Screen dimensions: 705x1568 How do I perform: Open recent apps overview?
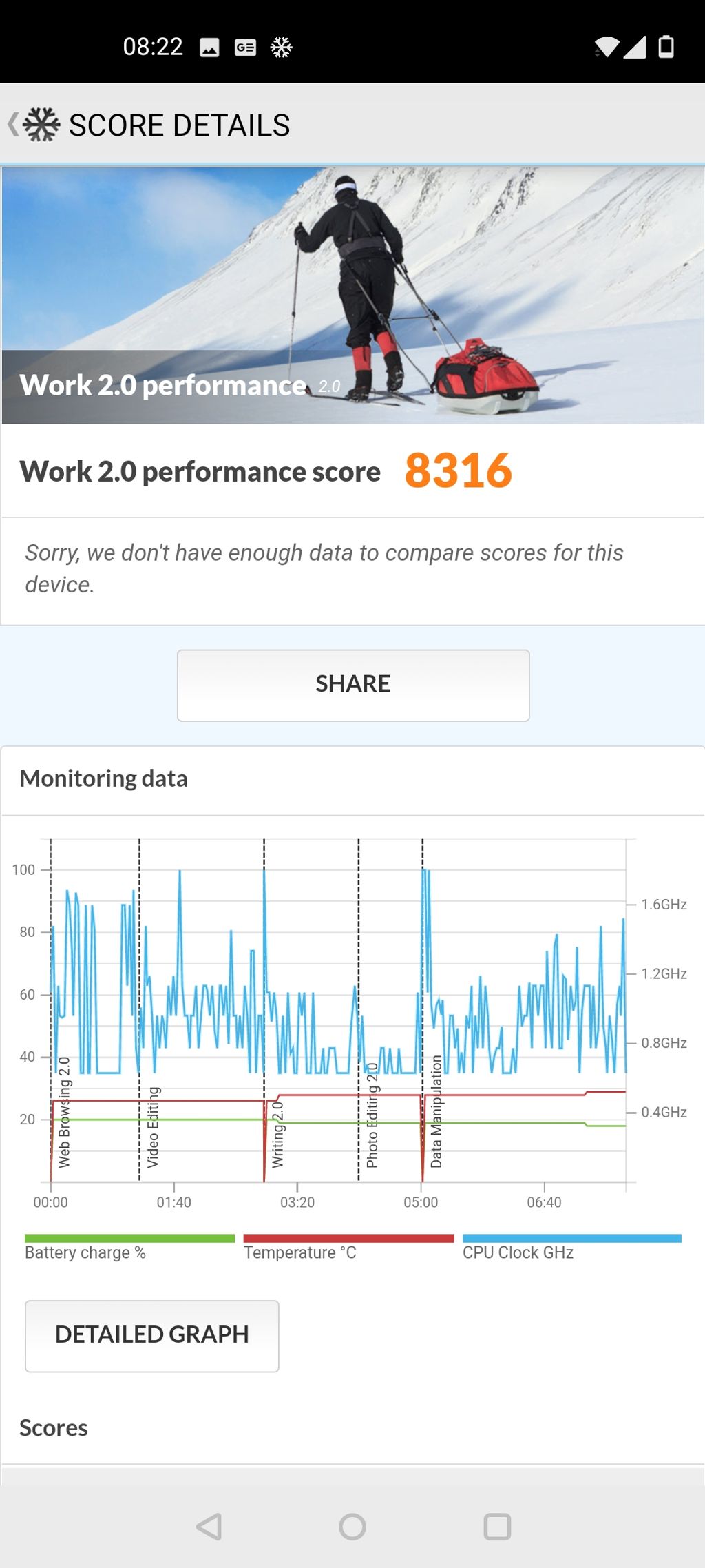(496, 1527)
